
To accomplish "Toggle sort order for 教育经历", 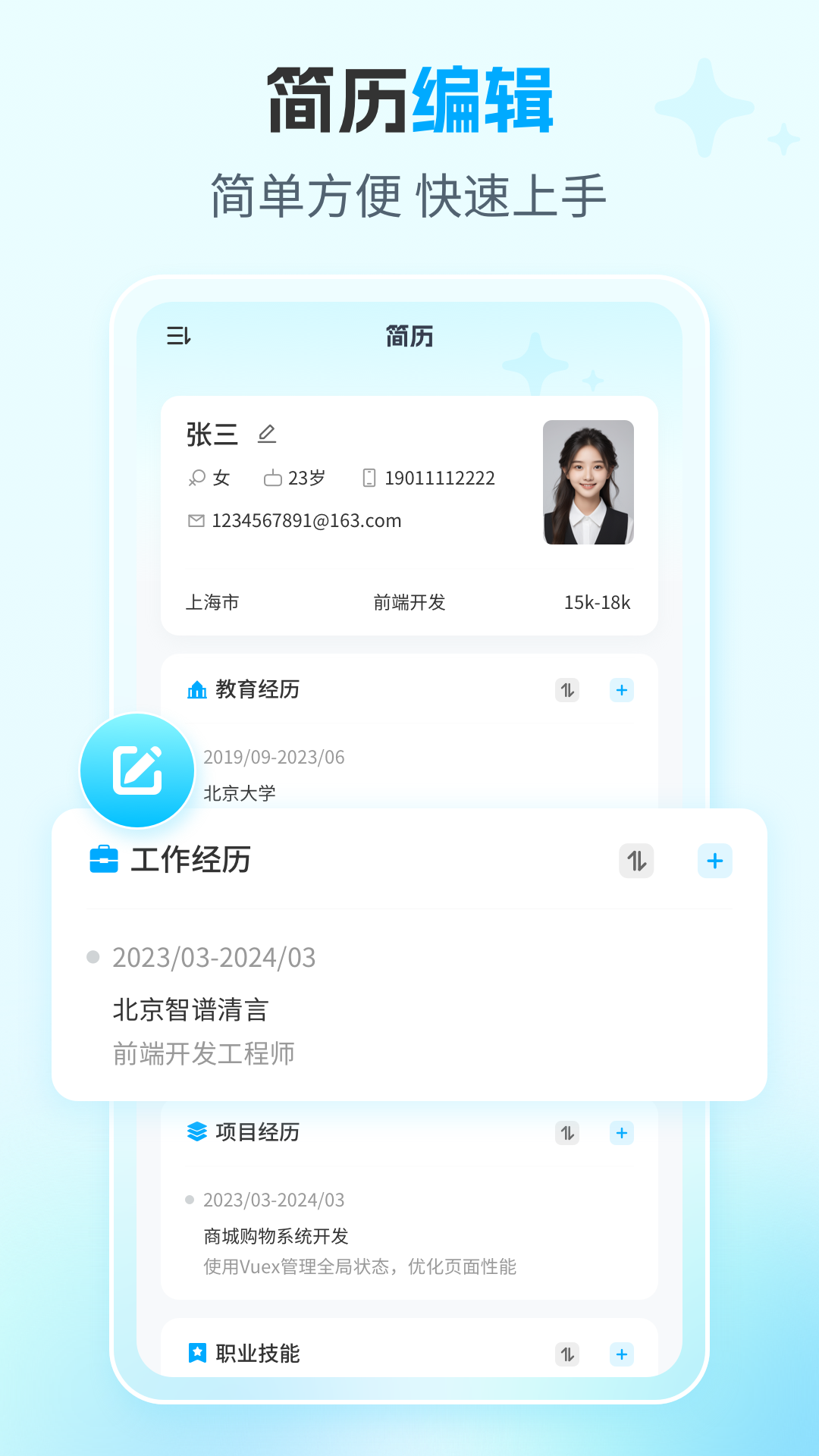I will pyautogui.click(x=566, y=690).
